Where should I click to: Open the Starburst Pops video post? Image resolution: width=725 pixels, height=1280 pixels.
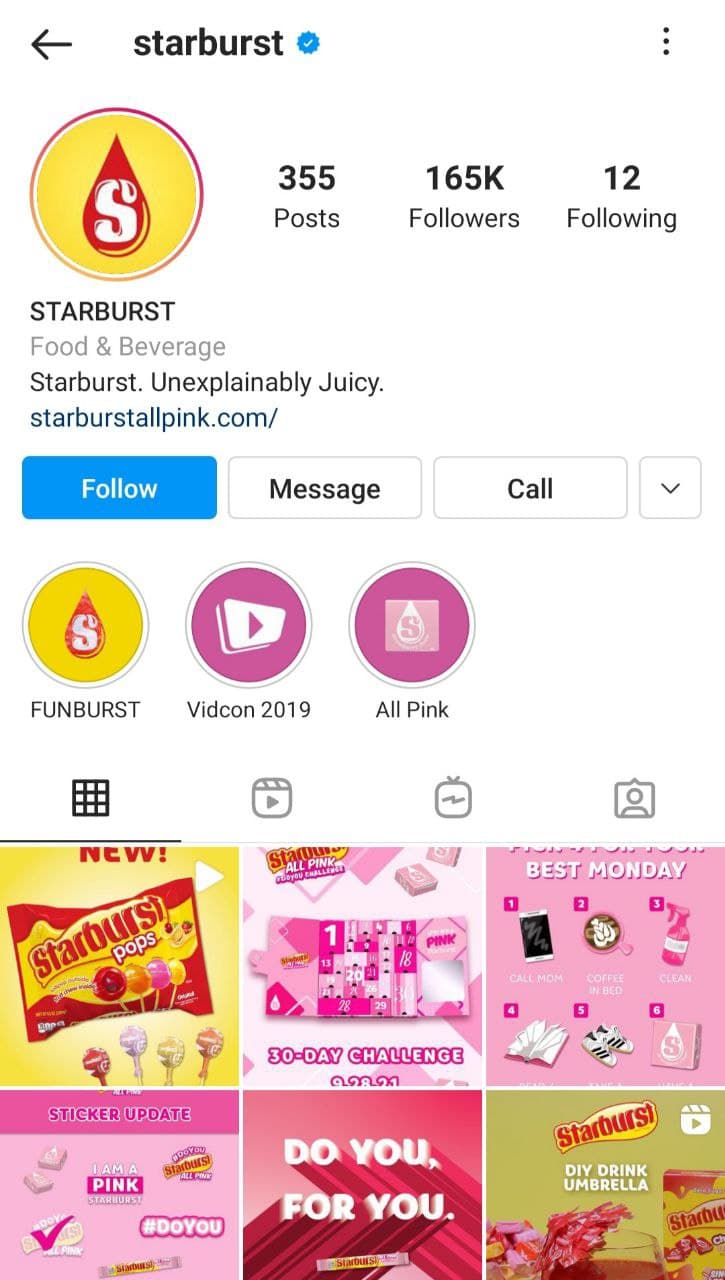point(119,966)
